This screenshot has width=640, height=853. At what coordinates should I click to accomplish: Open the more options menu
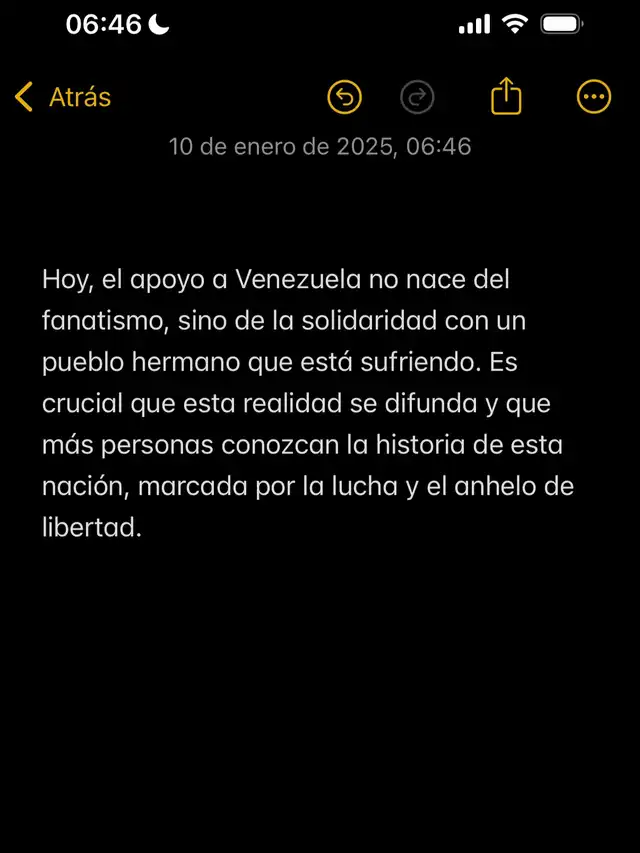(594, 97)
